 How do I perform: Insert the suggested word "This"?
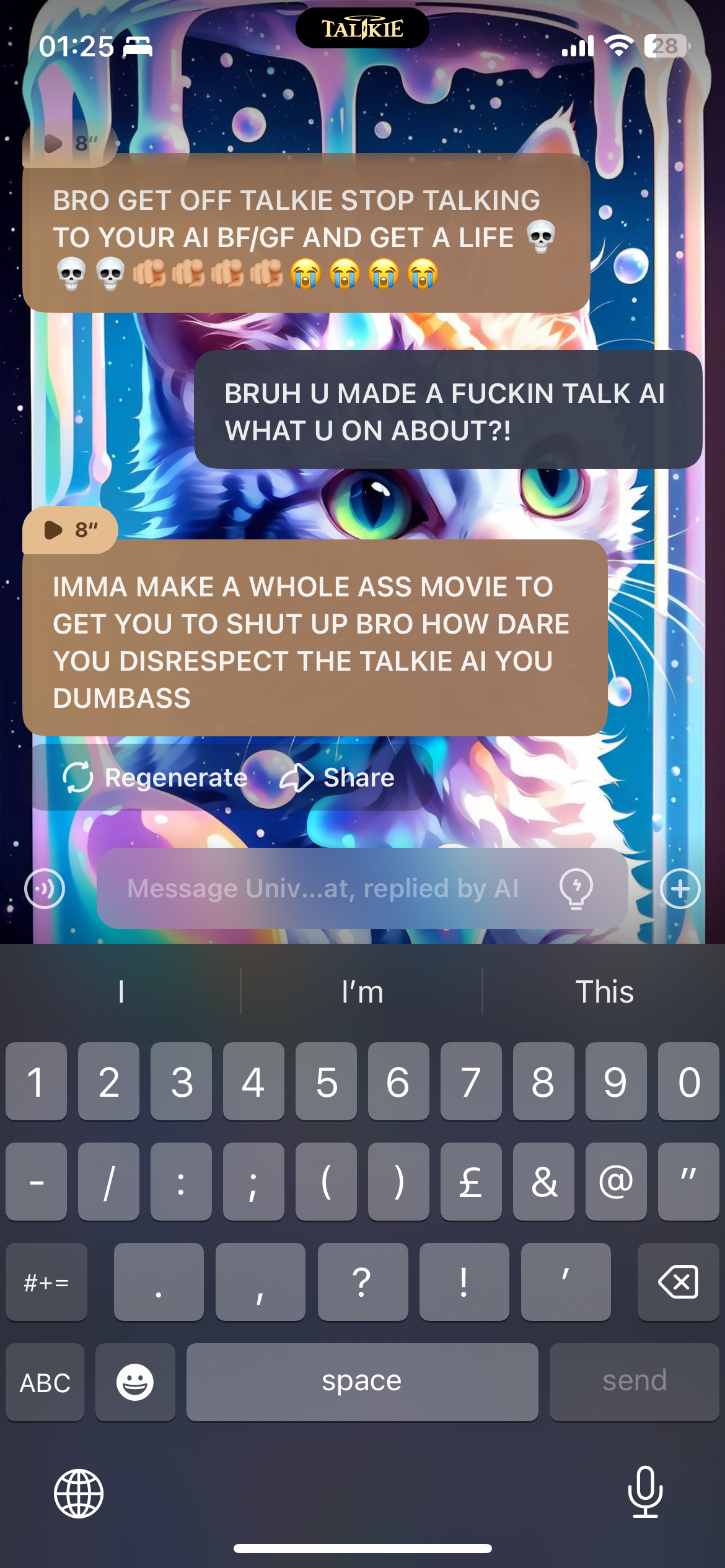pos(604,991)
